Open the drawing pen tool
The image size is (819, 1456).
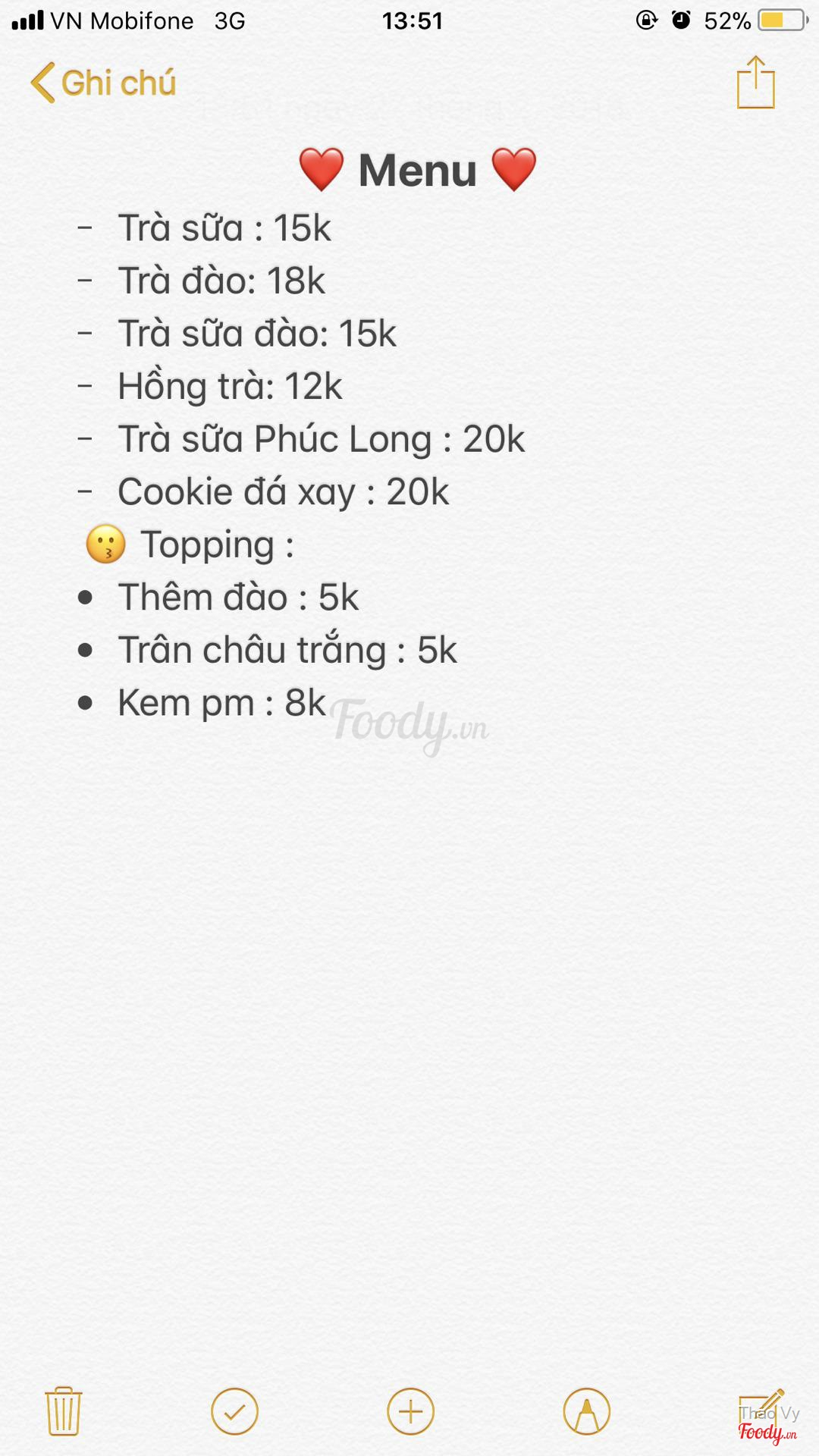pos(586,1411)
